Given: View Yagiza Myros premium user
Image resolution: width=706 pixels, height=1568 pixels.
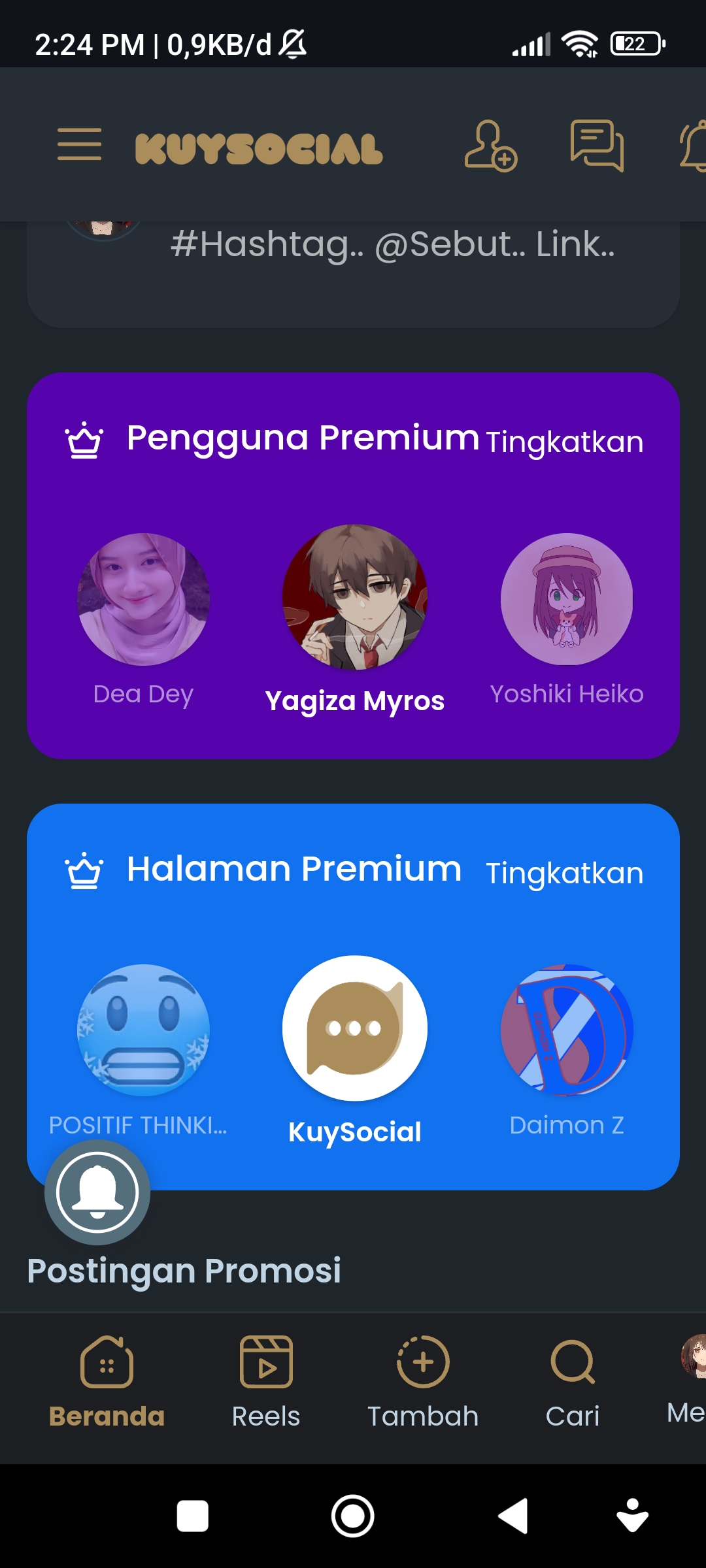Looking at the screenshot, I should click(354, 598).
